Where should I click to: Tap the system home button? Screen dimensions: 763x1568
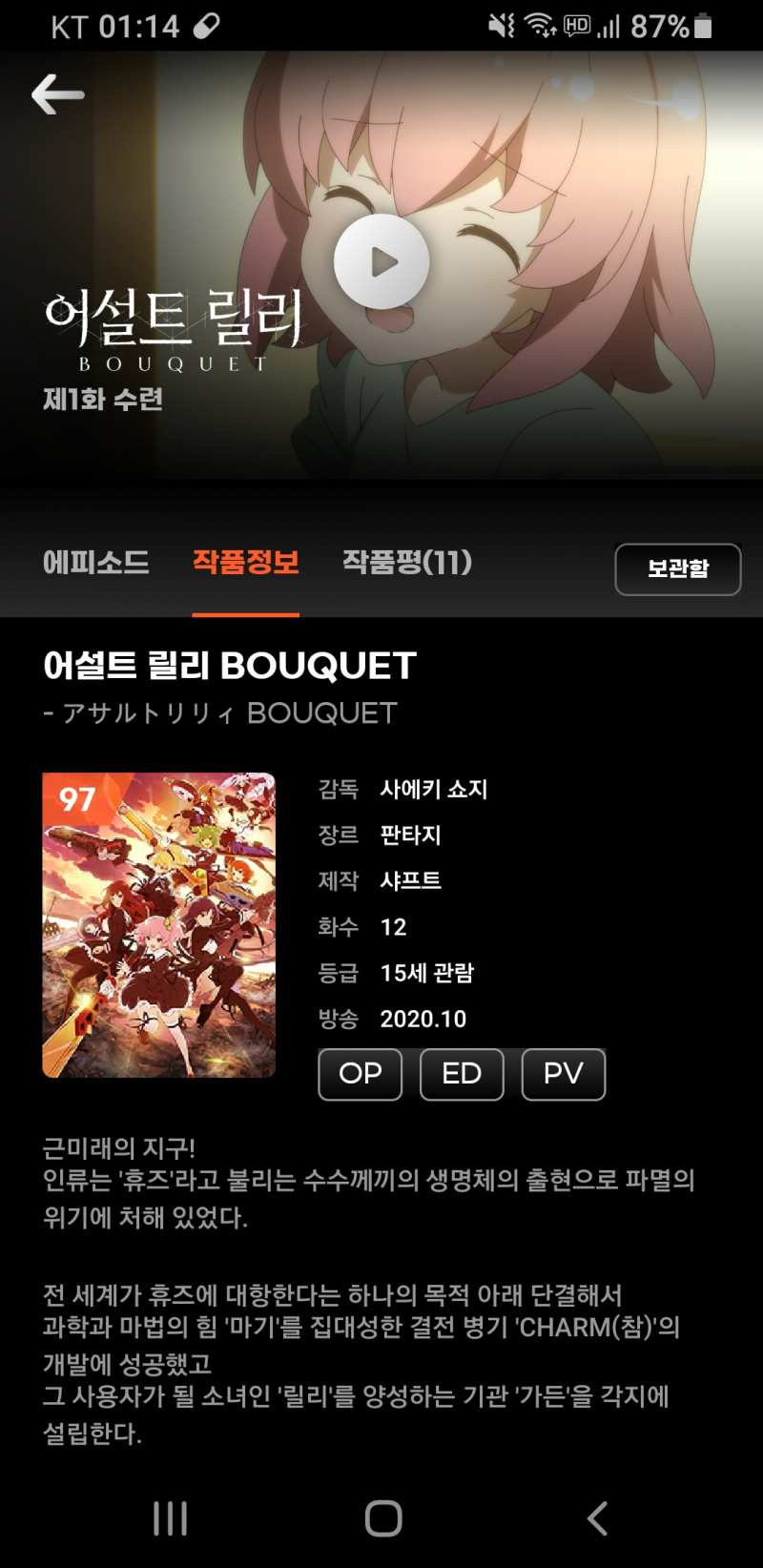(x=383, y=1518)
